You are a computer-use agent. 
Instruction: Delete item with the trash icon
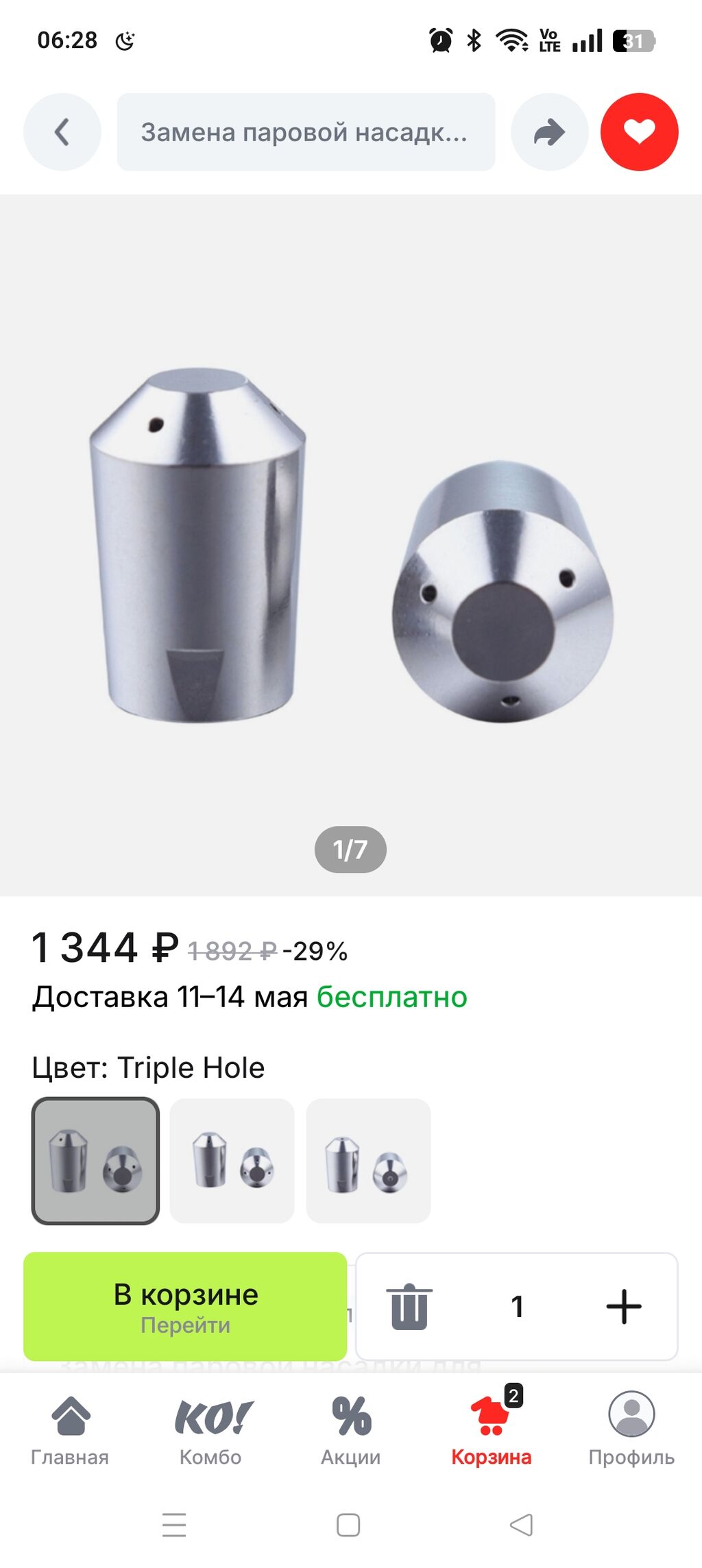tap(409, 1306)
